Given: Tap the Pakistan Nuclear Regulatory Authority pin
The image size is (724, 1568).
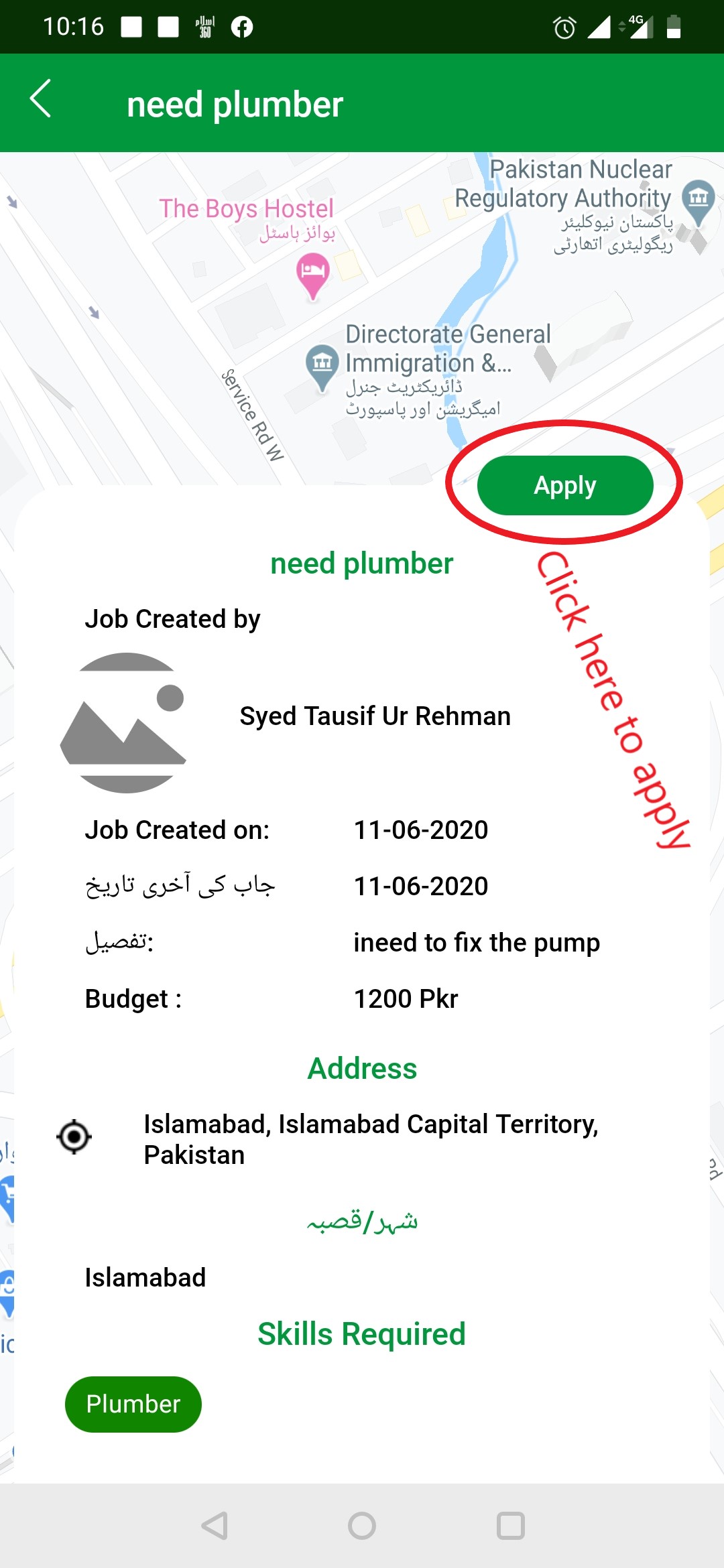Looking at the screenshot, I should click(698, 200).
